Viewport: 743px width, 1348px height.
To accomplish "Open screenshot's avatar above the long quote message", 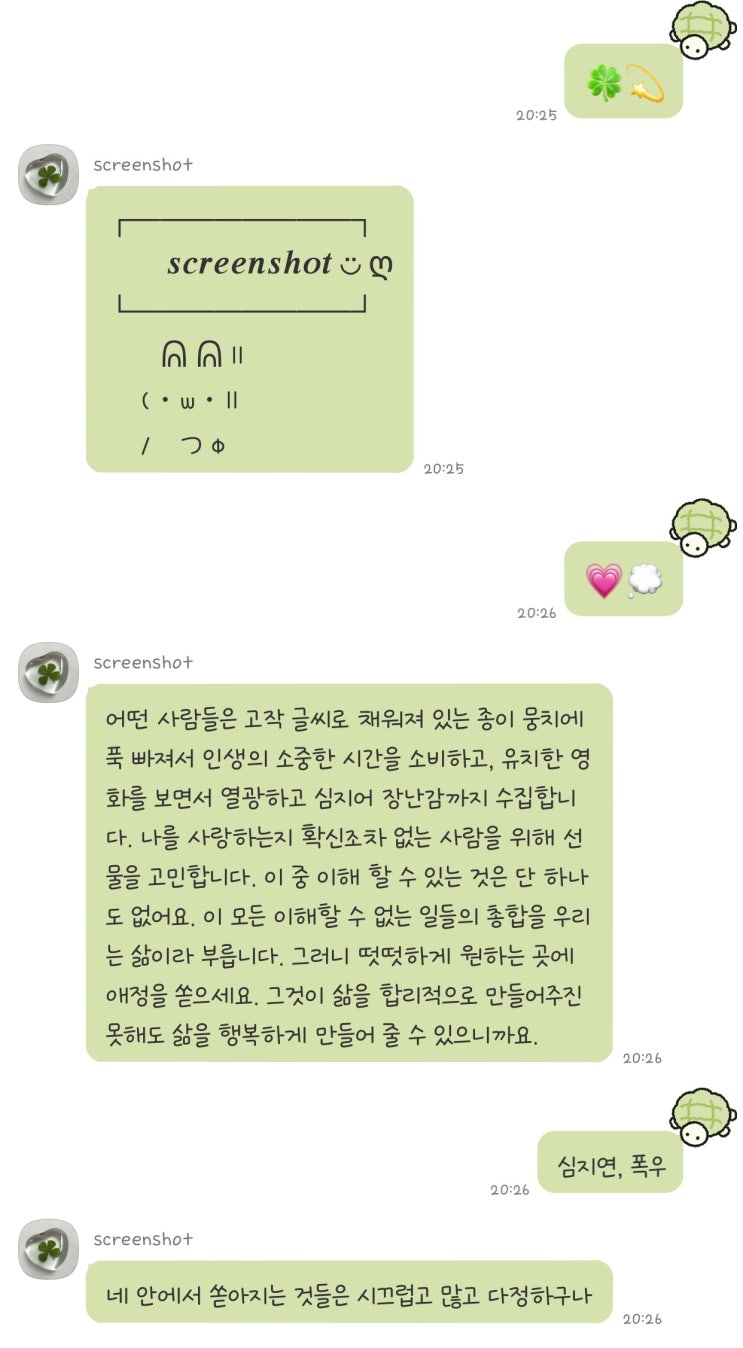I will click(x=48, y=672).
